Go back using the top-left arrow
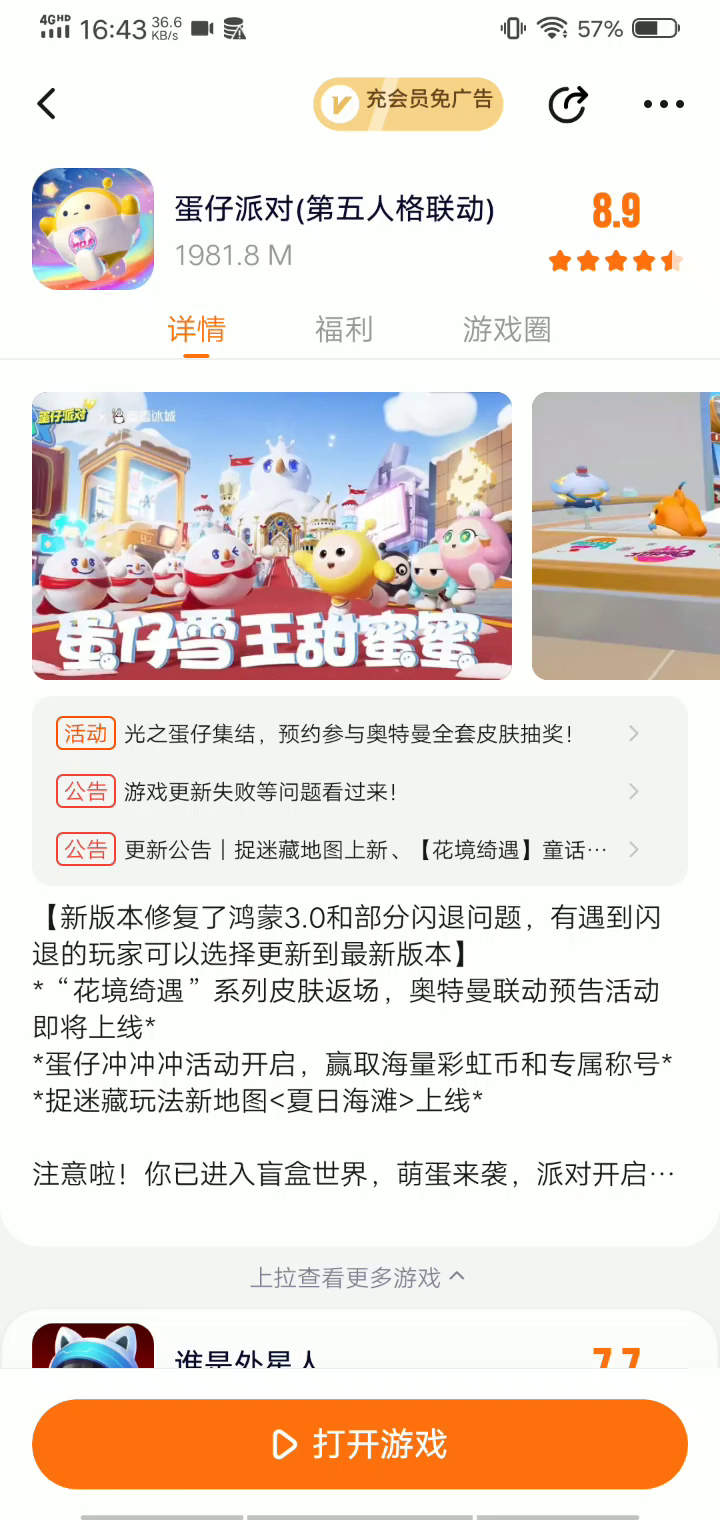This screenshot has width=720, height=1520. [47, 104]
